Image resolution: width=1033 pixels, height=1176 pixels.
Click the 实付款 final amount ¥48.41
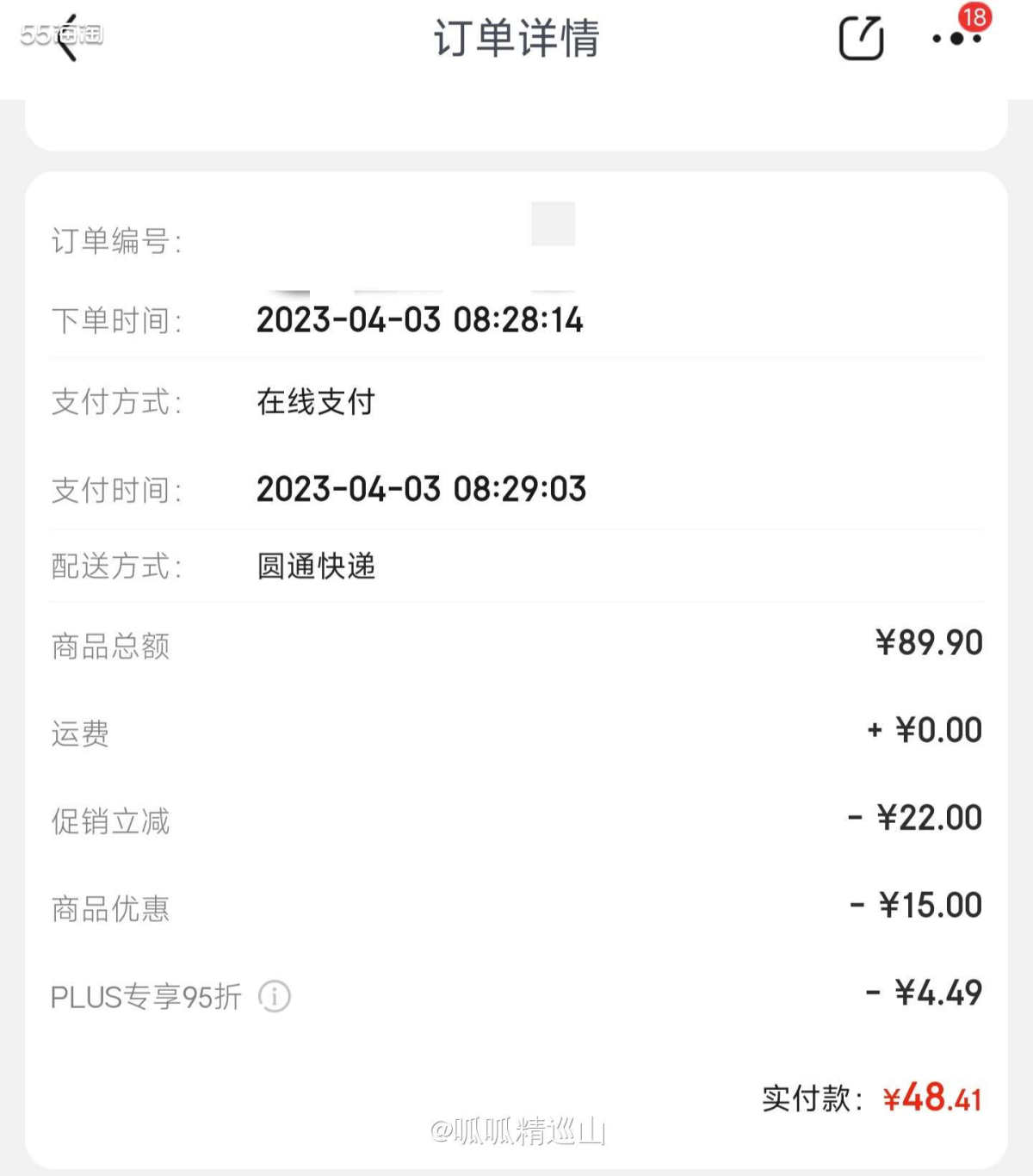tap(935, 1097)
